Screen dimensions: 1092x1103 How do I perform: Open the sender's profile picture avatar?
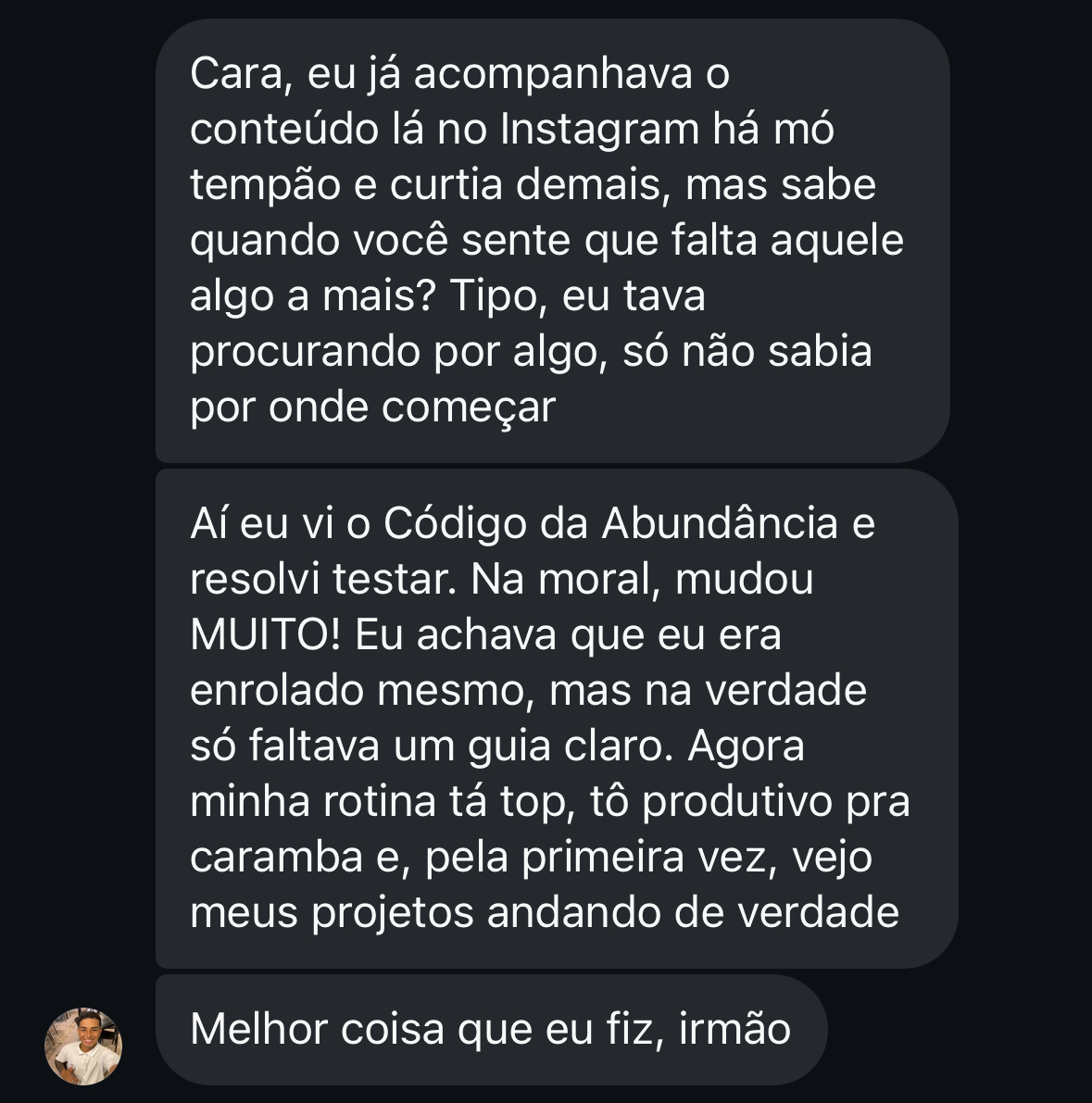(83, 1046)
